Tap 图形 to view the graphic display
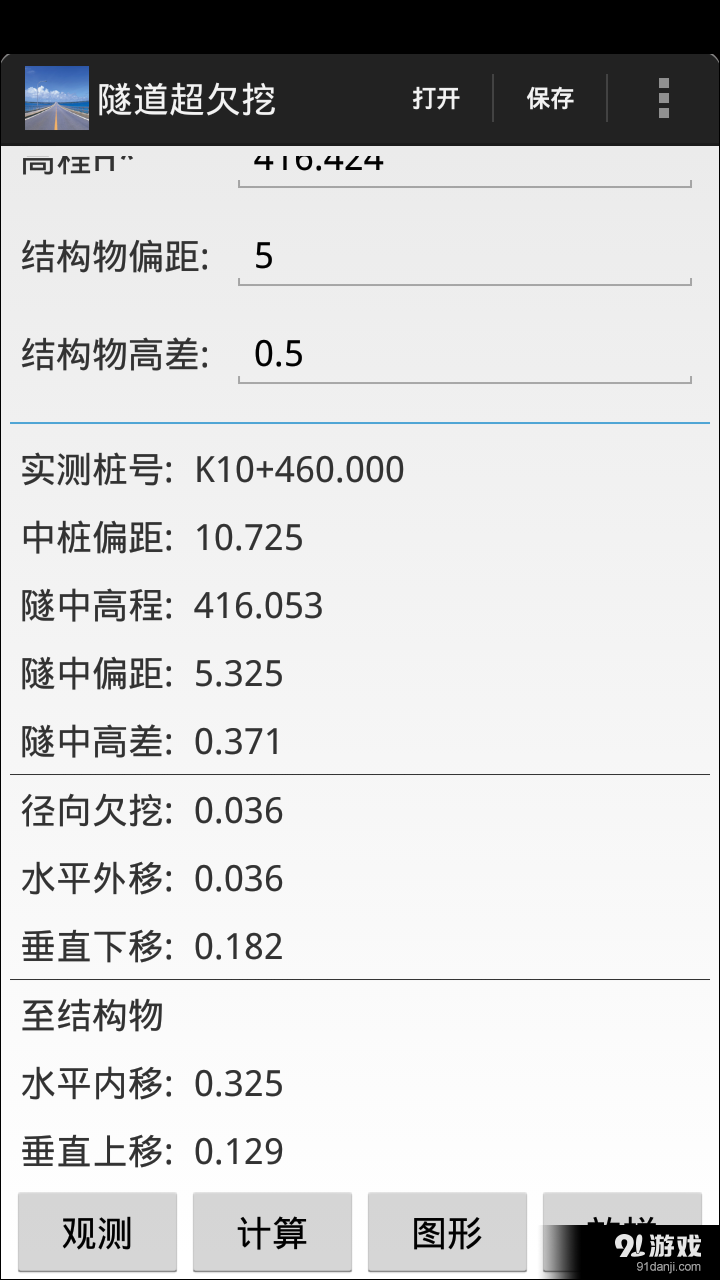The image size is (720, 1280). (446, 1232)
